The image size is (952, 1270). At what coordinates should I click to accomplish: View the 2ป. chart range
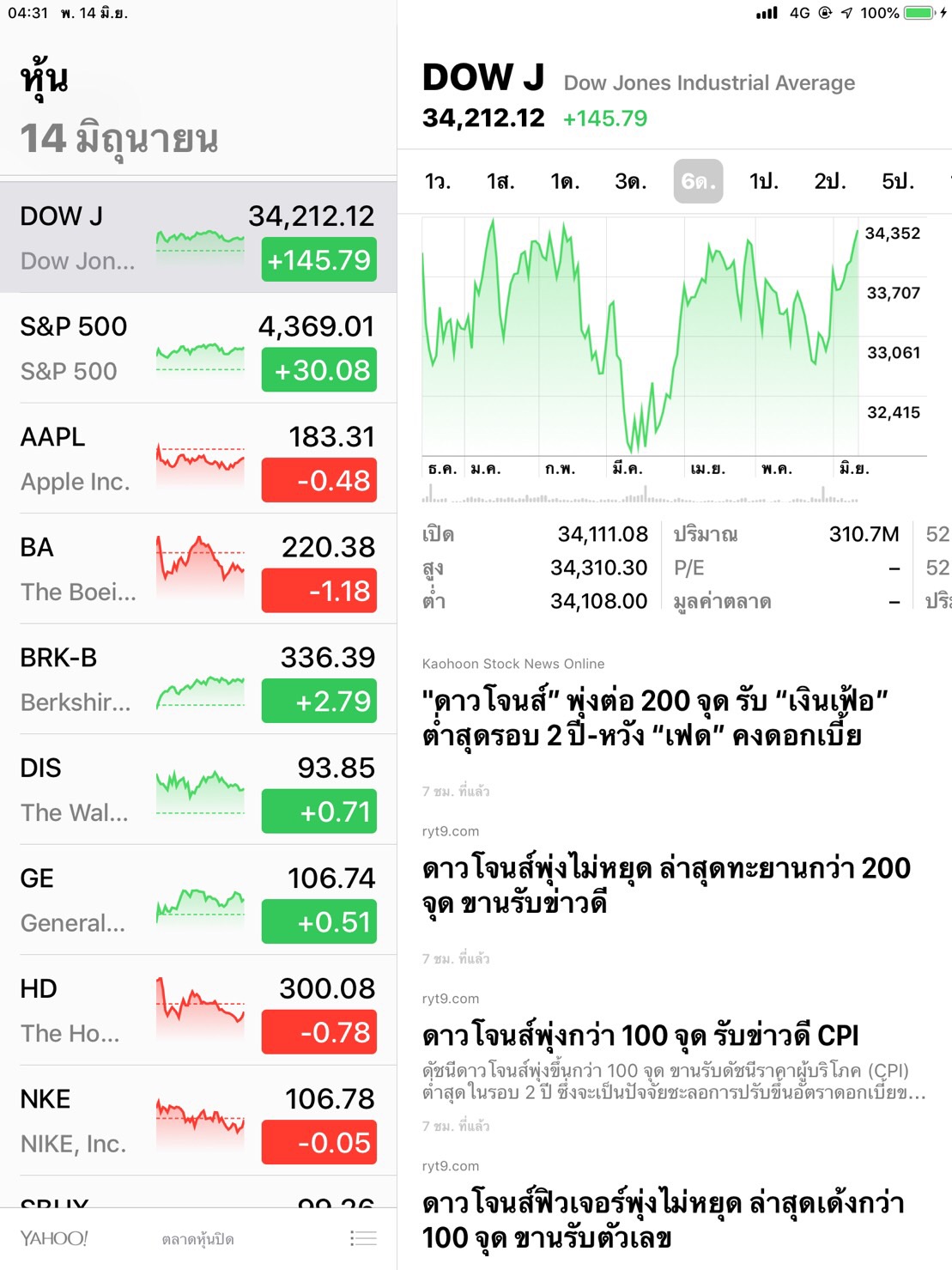point(829,181)
